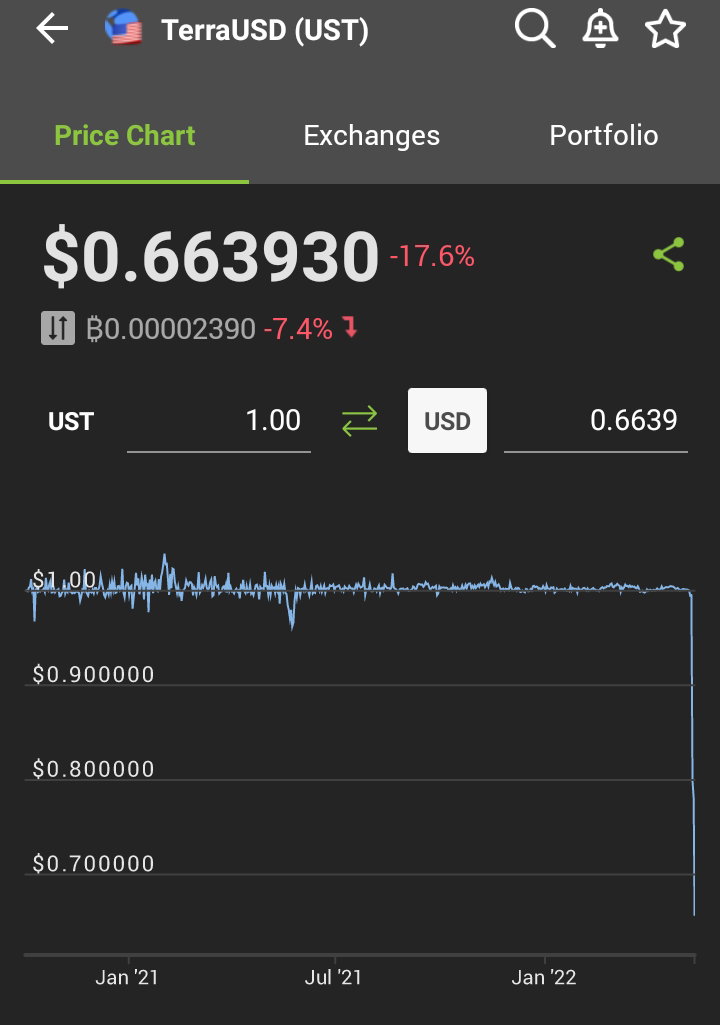
Task: Select the Price Chart tab
Action: 124,135
